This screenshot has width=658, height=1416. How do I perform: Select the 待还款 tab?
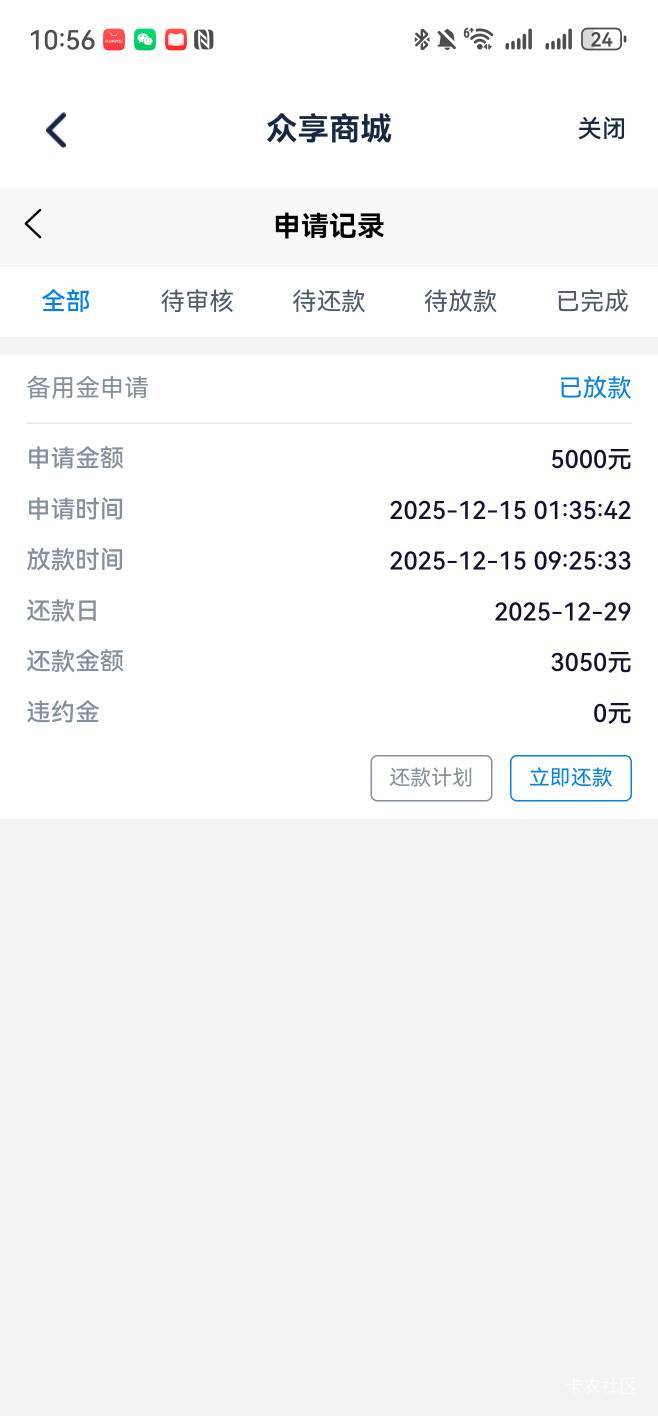[329, 301]
